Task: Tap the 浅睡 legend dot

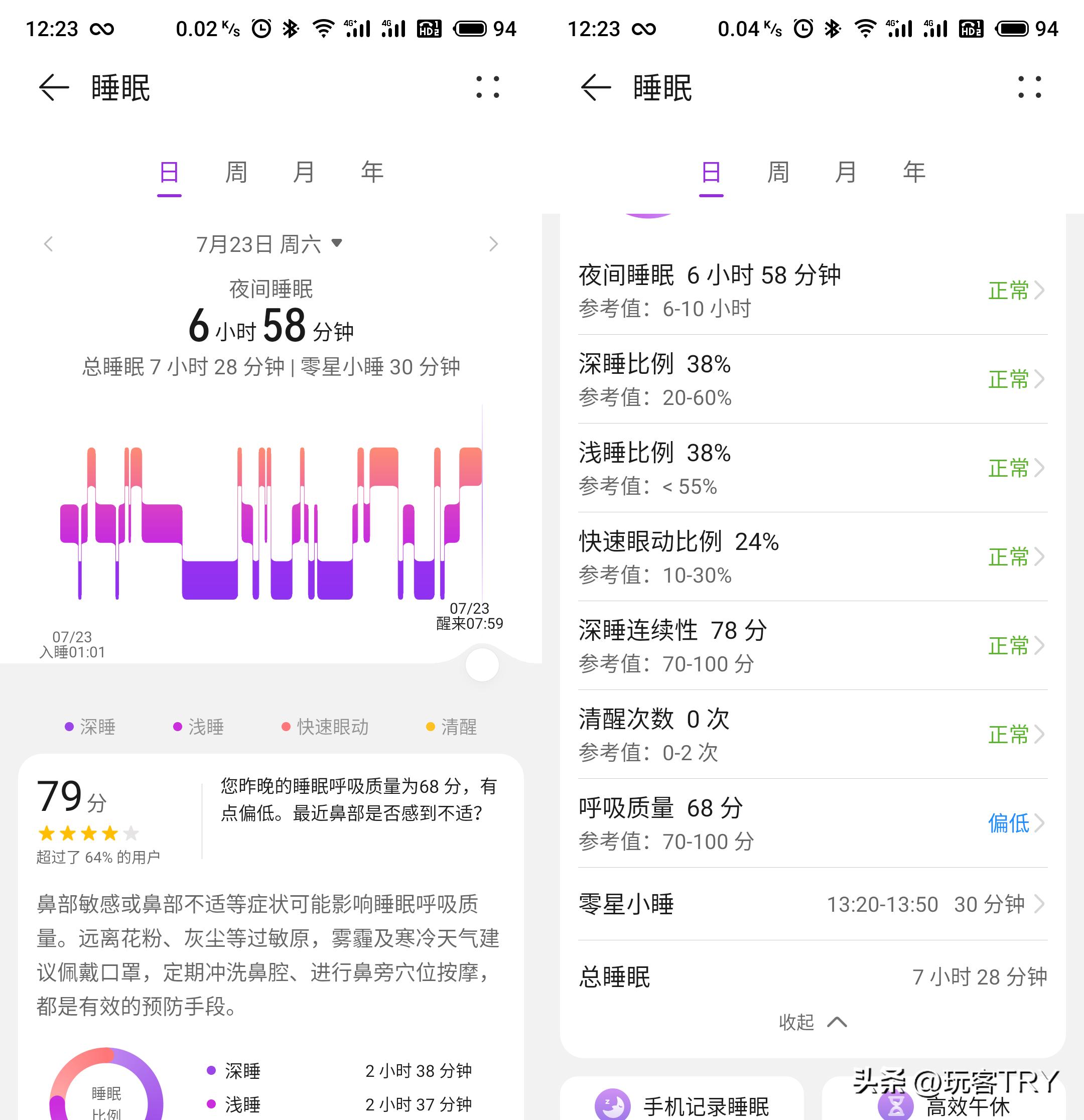Action: point(177,727)
